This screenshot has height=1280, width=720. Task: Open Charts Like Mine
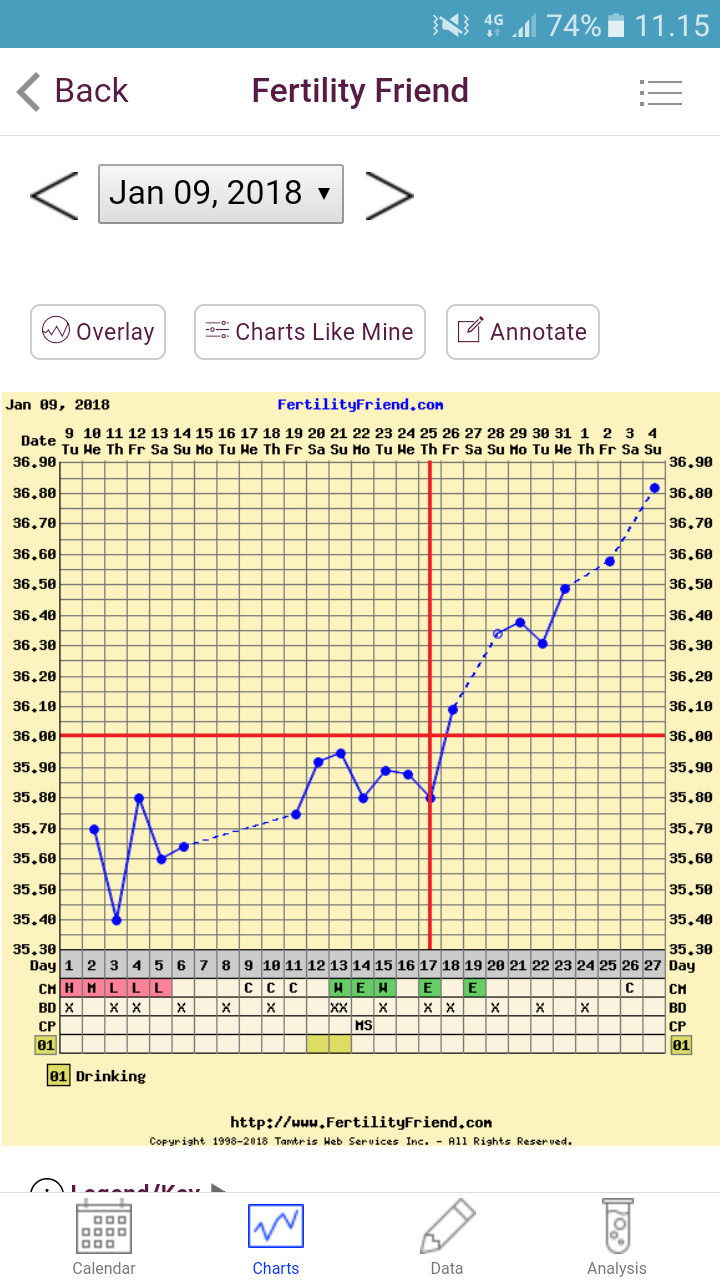click(309, 332)
